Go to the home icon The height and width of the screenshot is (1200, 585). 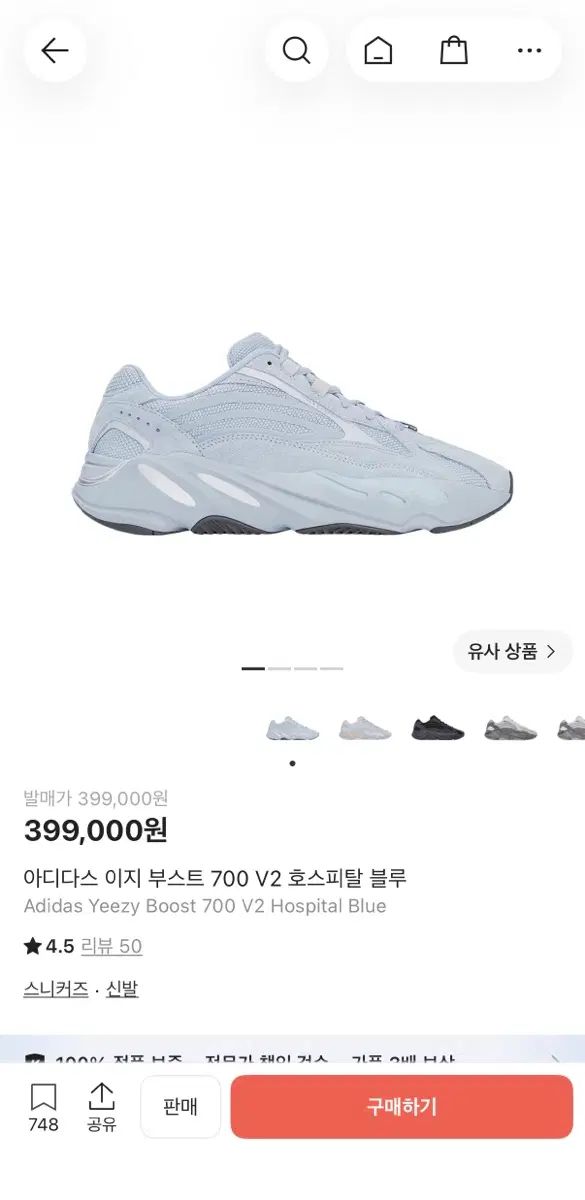tap(378, 51)
